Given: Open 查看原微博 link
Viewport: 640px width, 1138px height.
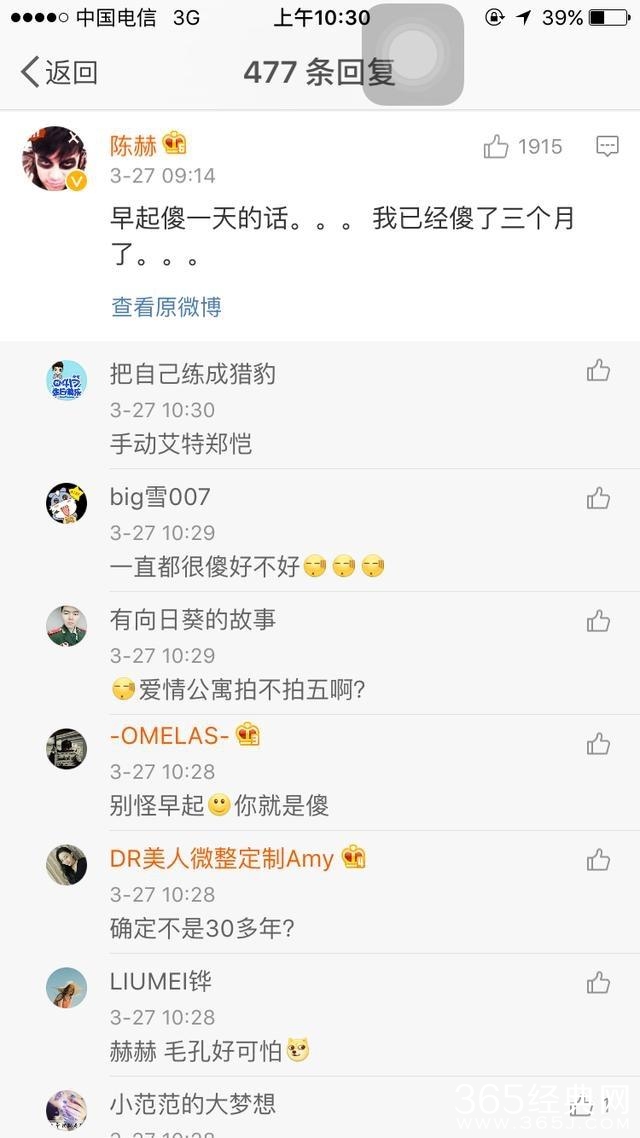Looking at the screenshot, I should pos(166,307).
